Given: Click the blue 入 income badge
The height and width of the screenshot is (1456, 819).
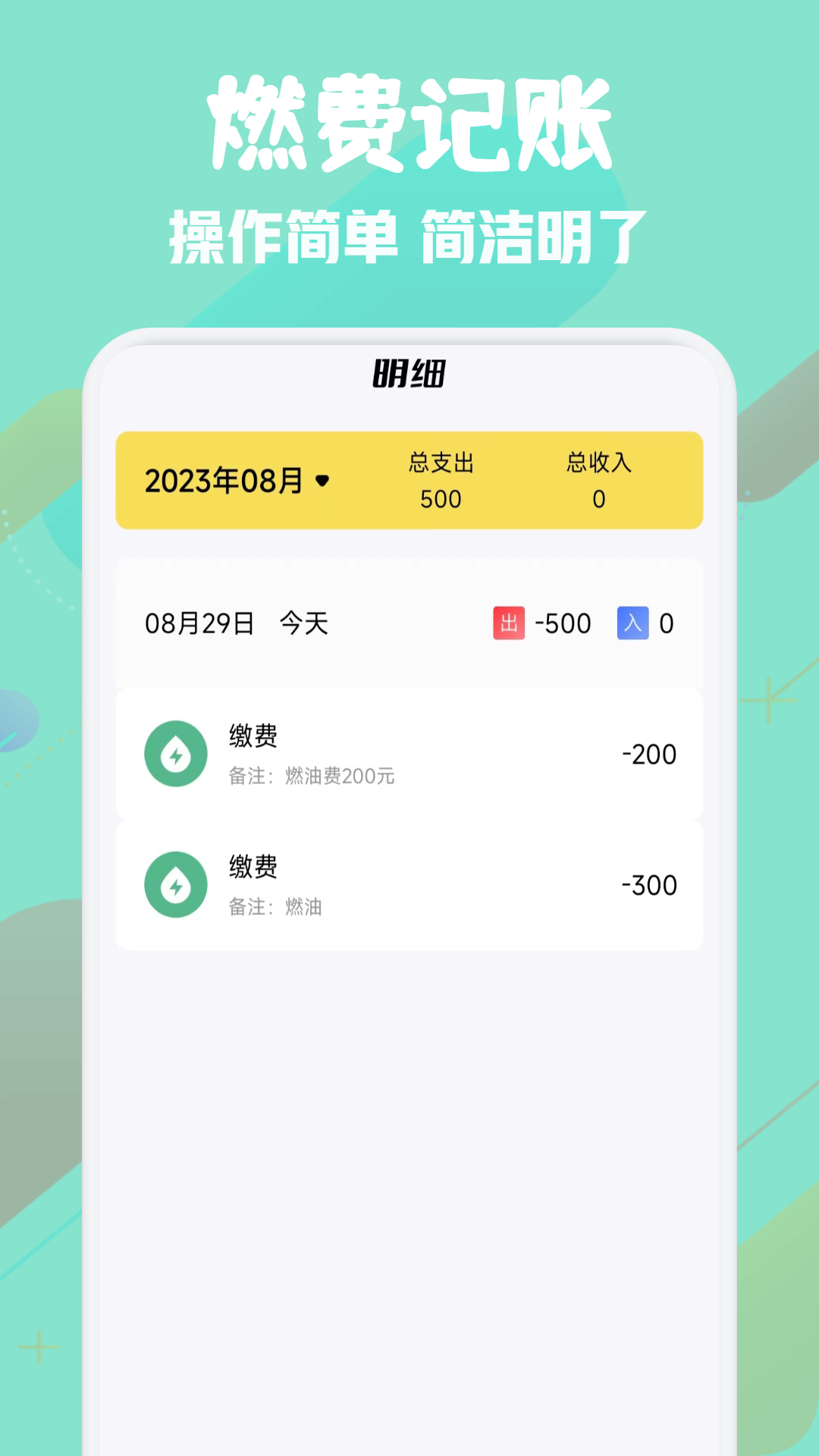Looking at the screenshot, I should click(x=632, y=623).
